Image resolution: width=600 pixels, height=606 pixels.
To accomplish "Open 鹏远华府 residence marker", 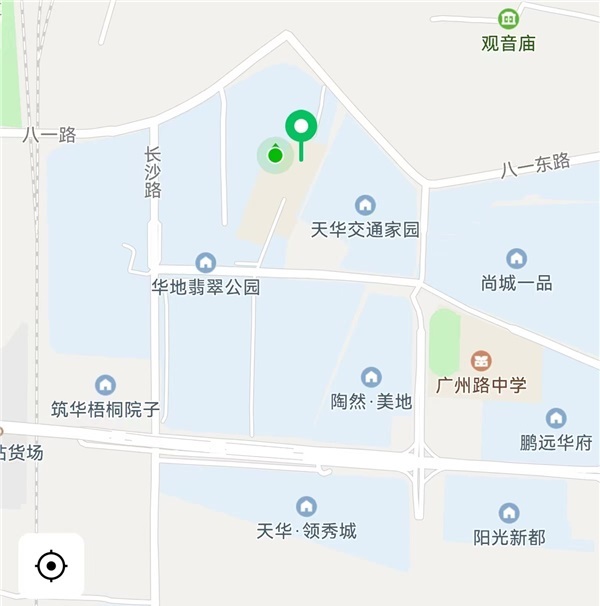I will click(x=556, y=418).
